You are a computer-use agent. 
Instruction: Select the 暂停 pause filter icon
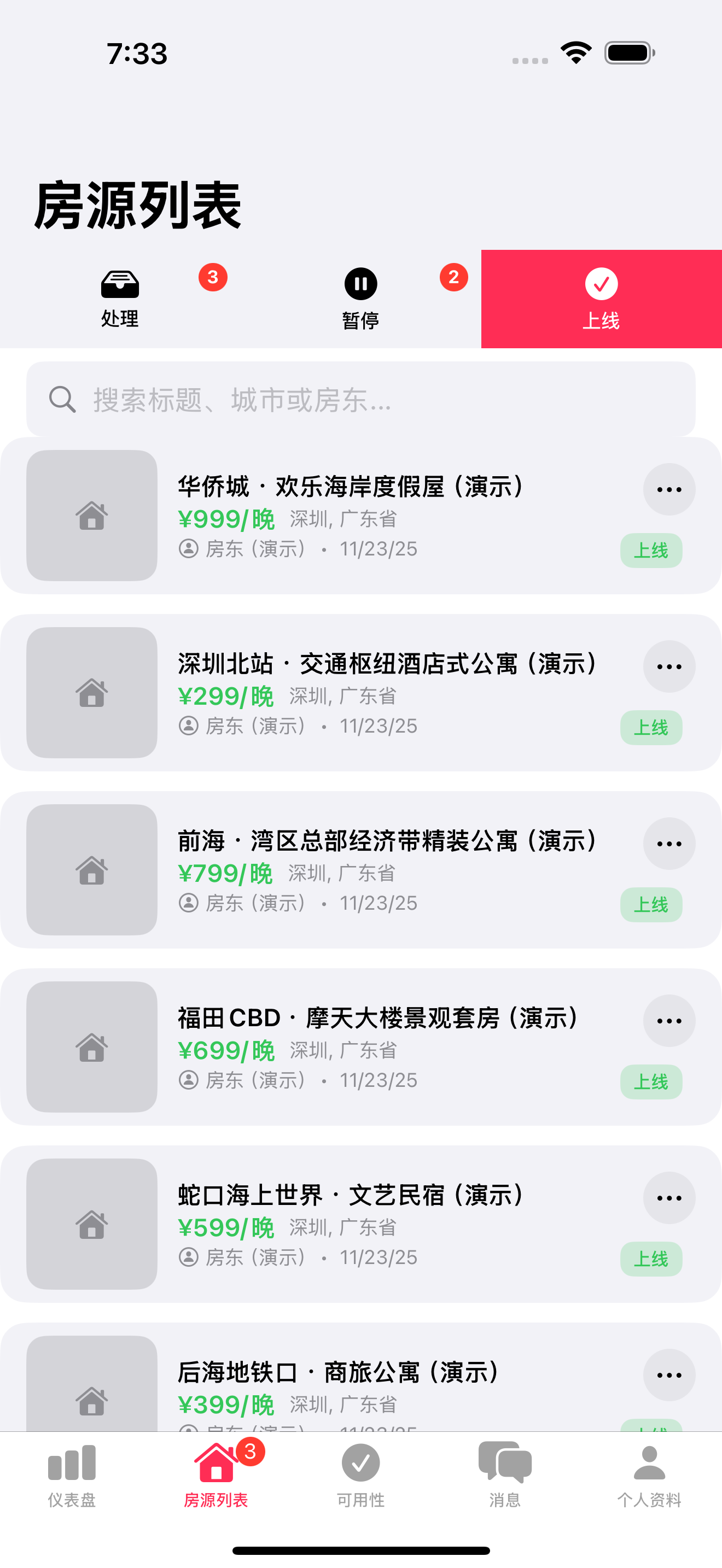360,284
